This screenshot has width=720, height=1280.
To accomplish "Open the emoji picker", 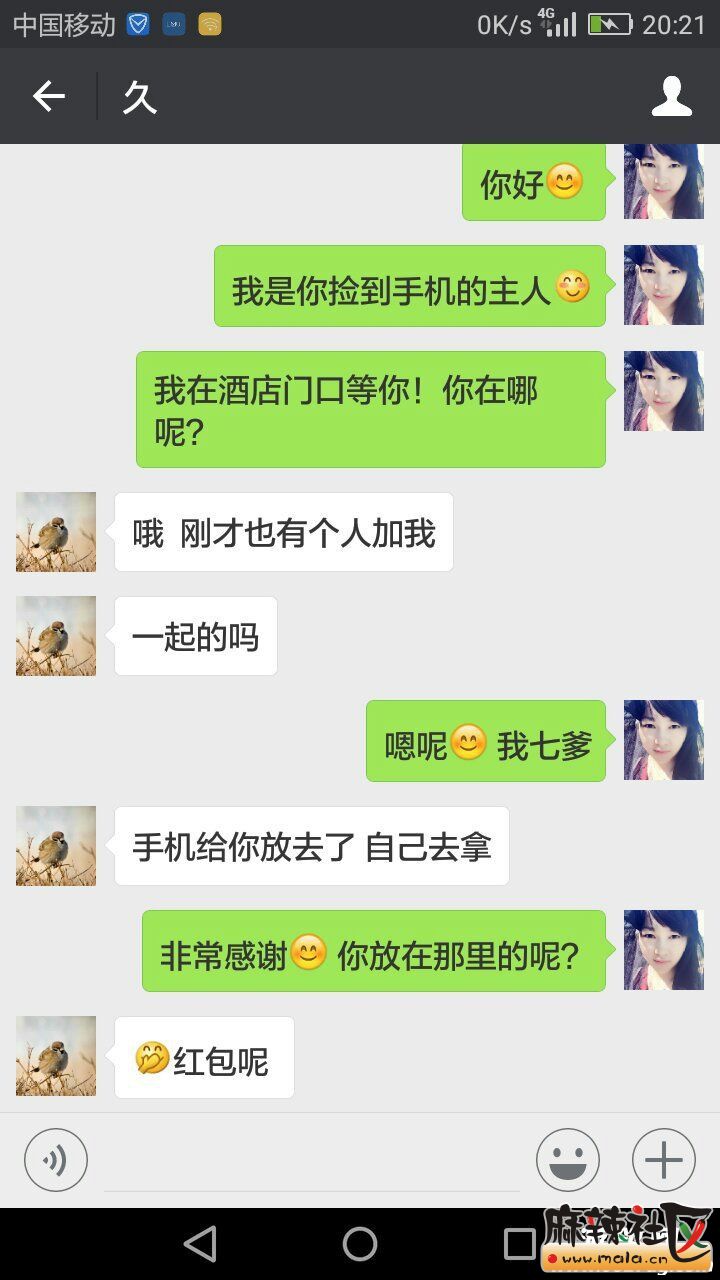I will (x=567, y=1160).
